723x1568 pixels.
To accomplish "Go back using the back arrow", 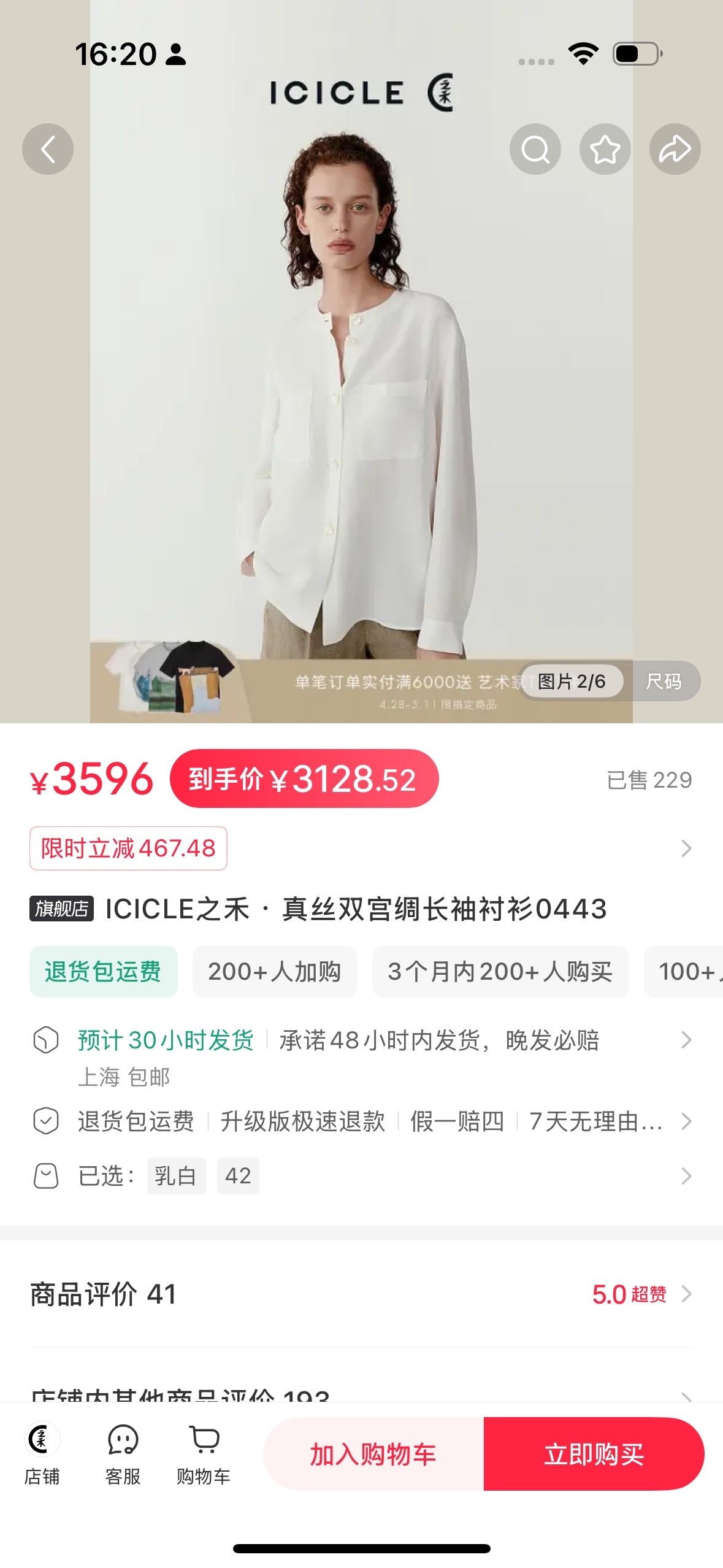I will pyautogui.click(x=48, y=149).
